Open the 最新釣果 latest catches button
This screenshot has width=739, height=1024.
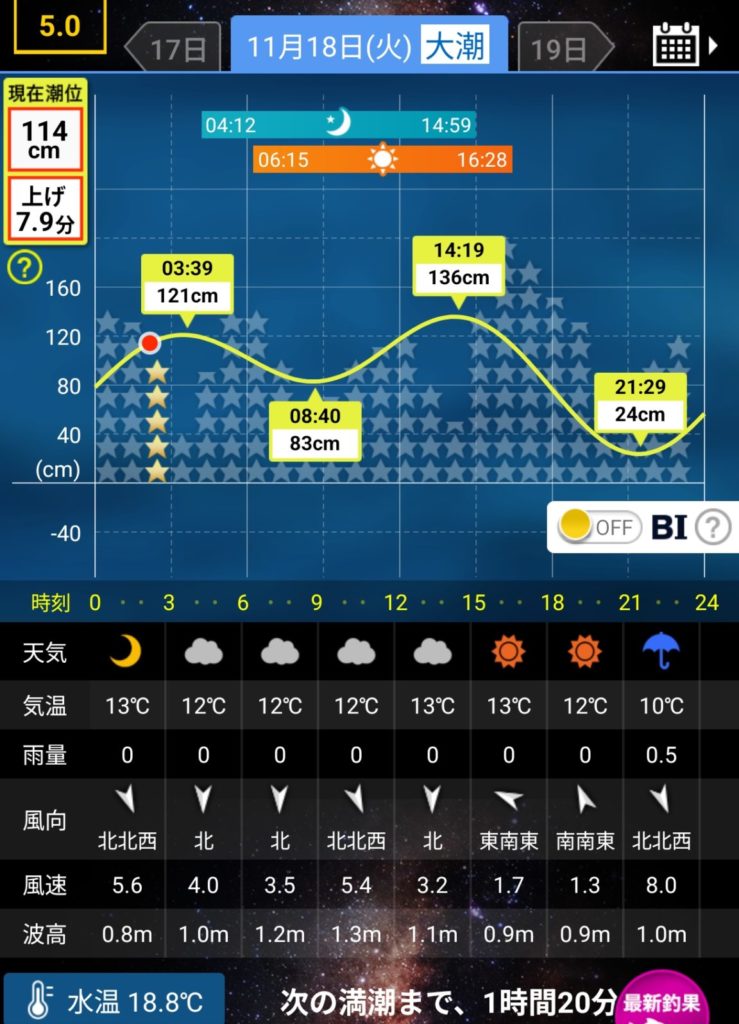659,1001
